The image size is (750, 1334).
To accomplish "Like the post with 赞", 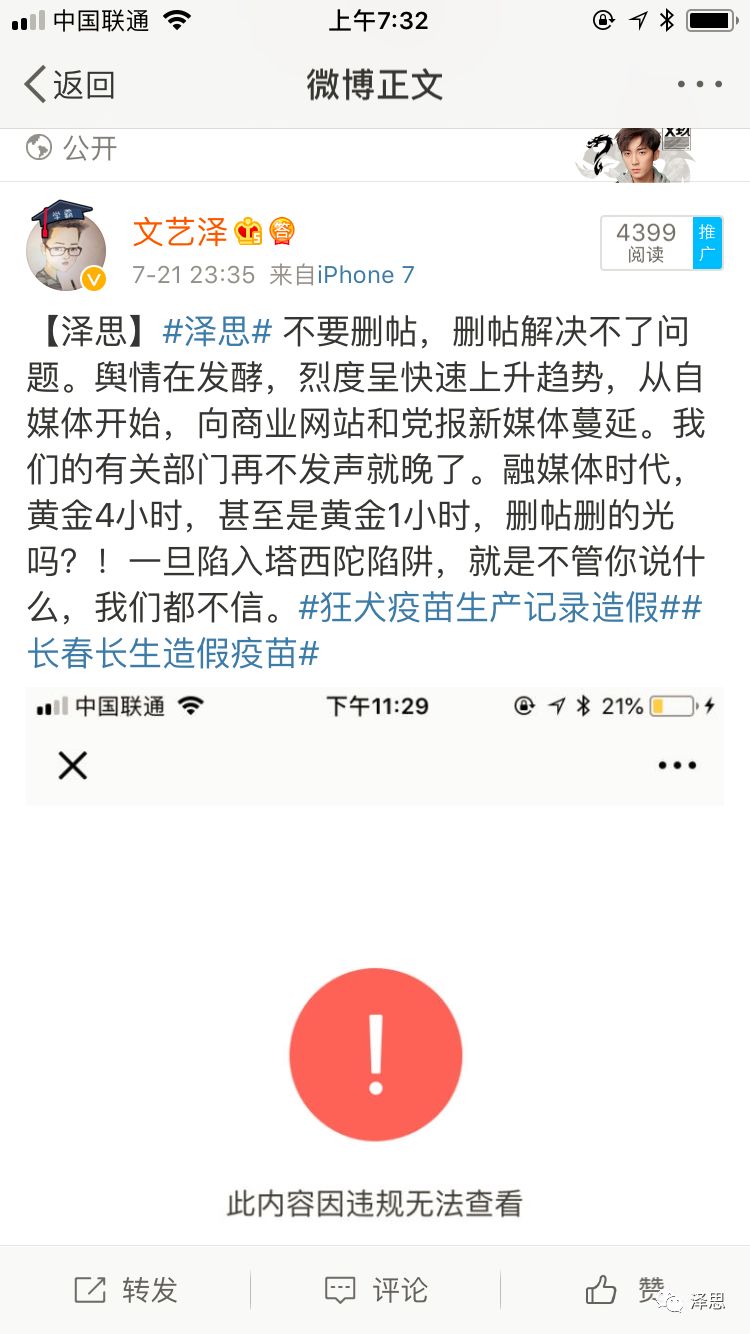I will tap(625, 1290).
